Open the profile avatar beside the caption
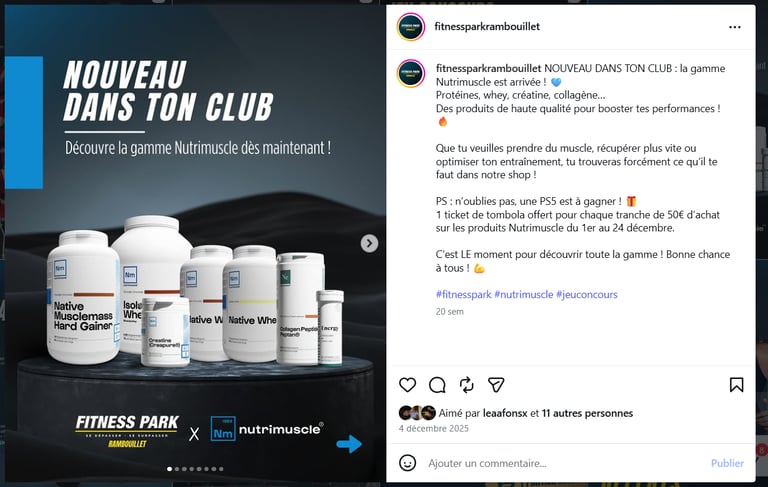Image resolution: width=768 pixels, height=487 pixels. pos(411,73)
